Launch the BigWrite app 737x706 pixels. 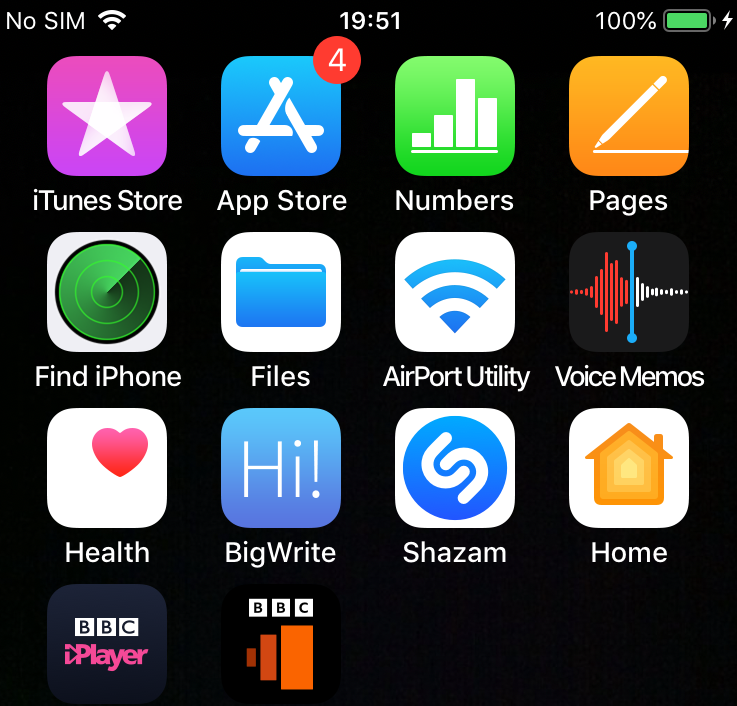(281, 468)
